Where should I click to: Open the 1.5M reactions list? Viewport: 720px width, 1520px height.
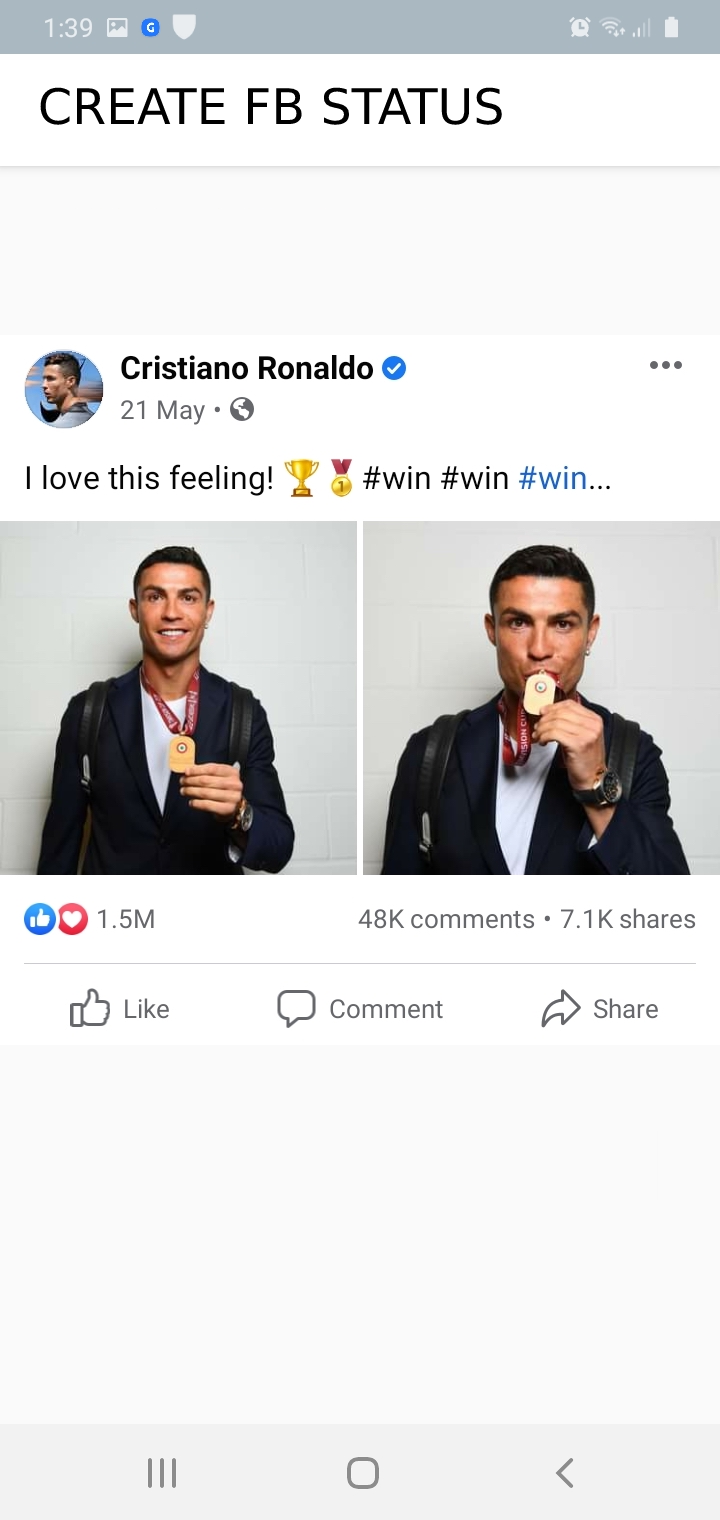(x=90, y=919)
